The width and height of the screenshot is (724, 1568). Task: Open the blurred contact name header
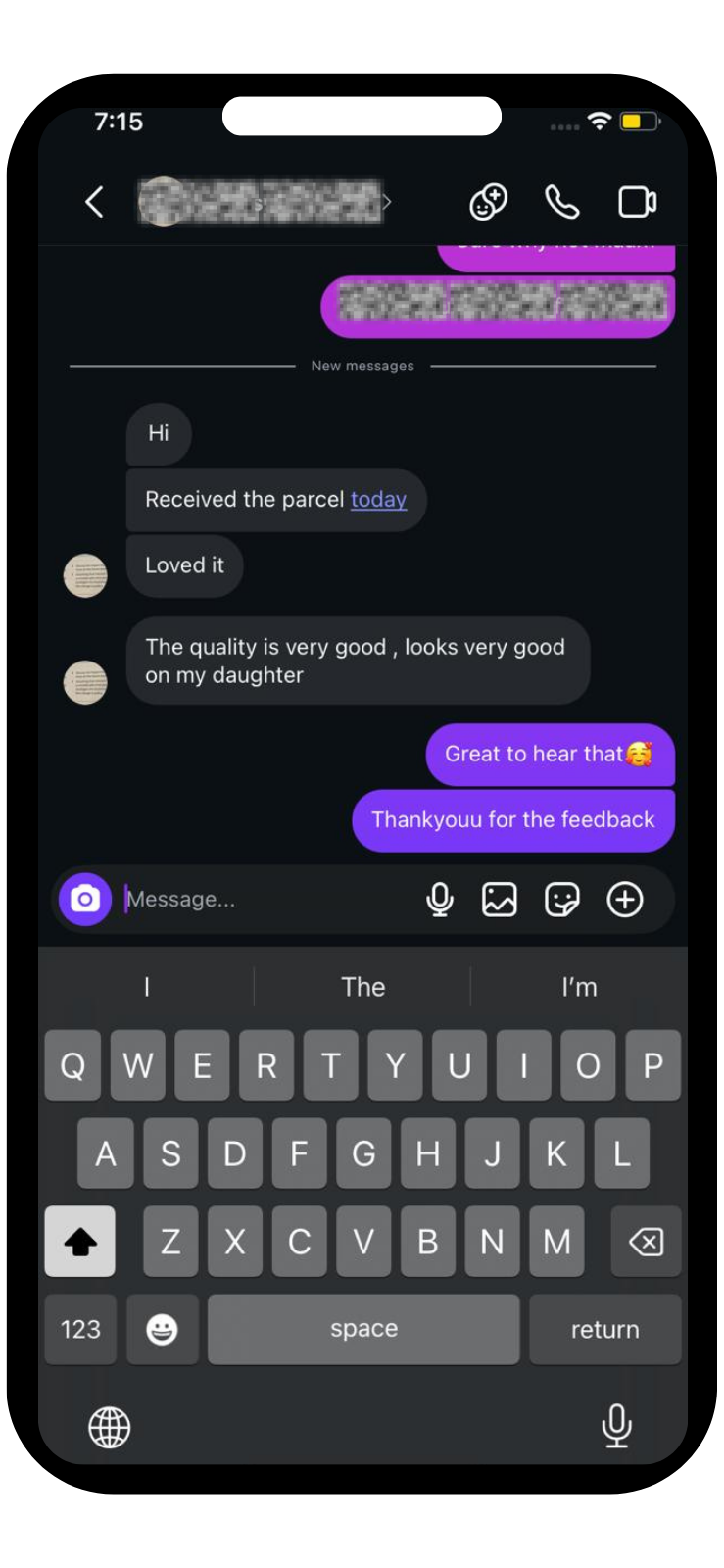[x=262, y=202]
